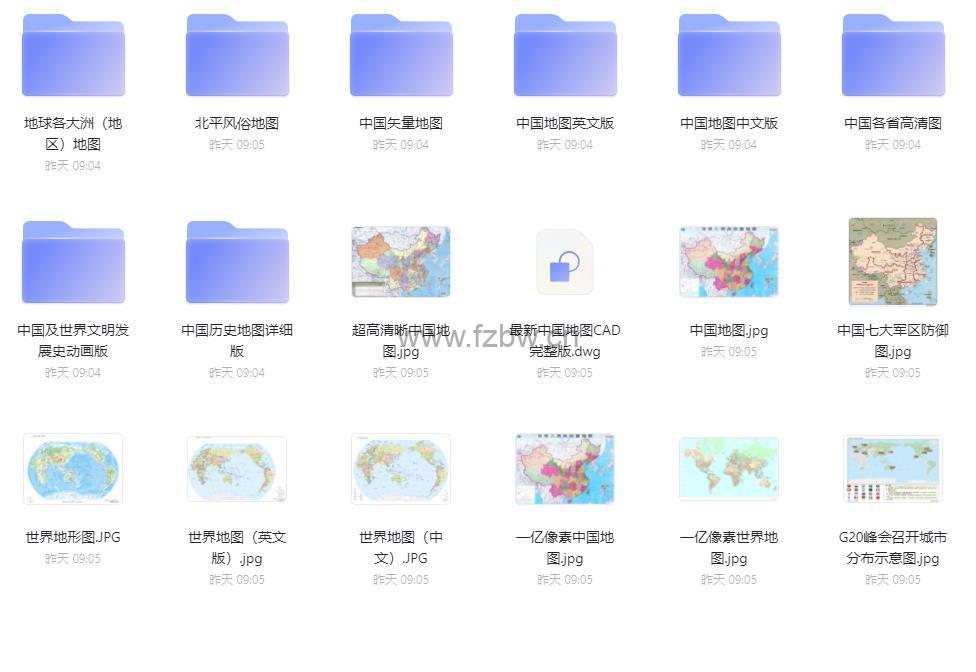Open the 世界地图（中文）.JPG image
Viewport: 976px width, 672px height.
tap(401, 469)
